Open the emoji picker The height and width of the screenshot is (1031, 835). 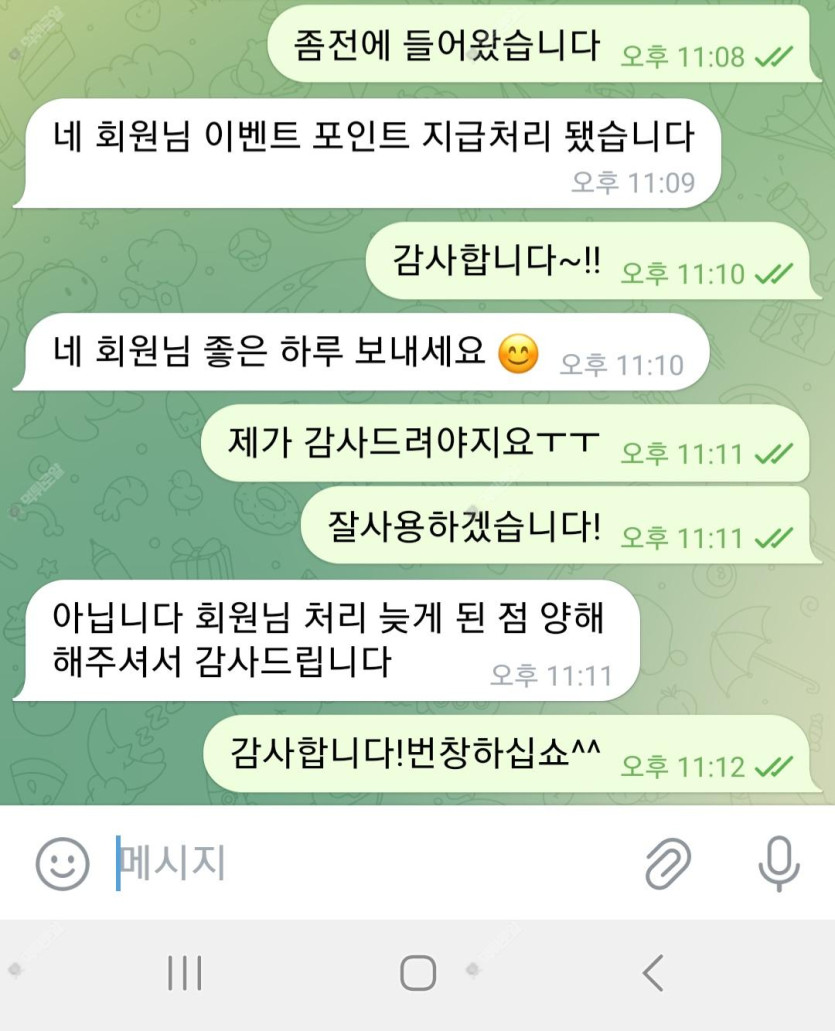click(63, 863)
